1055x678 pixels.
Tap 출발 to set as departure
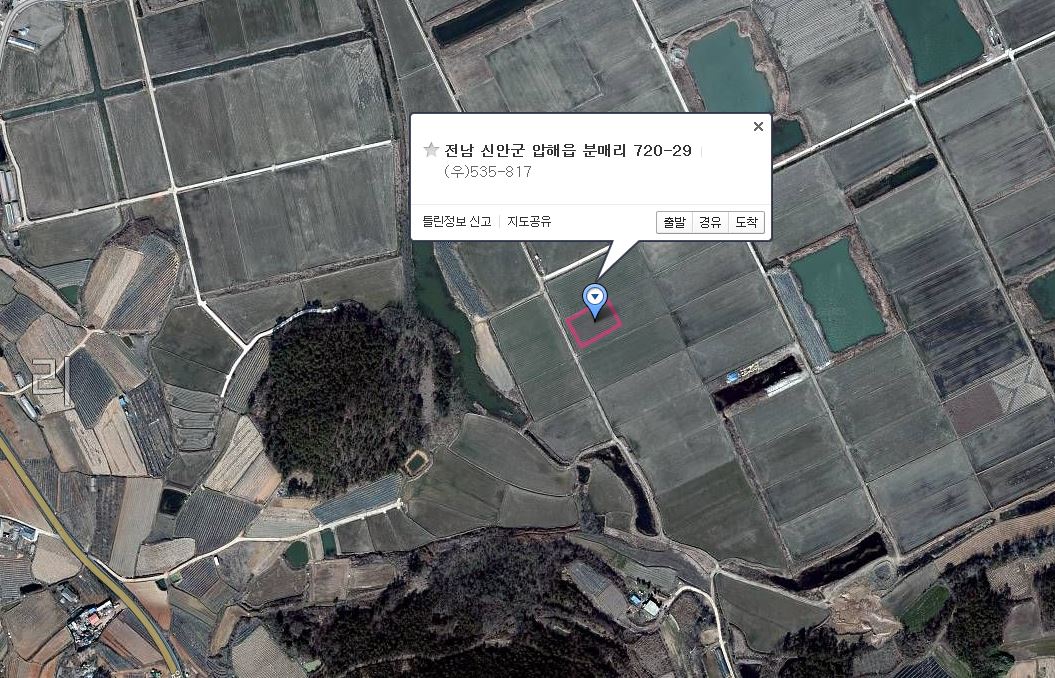pos(674,222)
